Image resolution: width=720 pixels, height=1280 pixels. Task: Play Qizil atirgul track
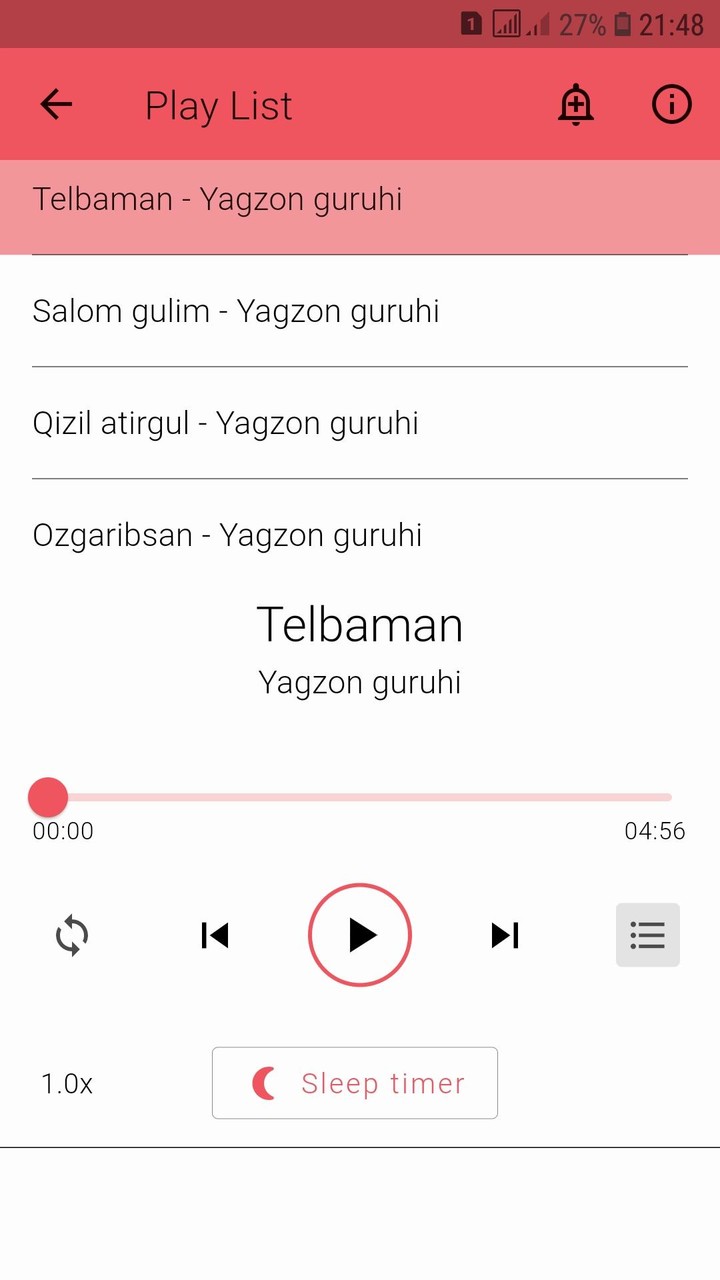tap(225, 423)
